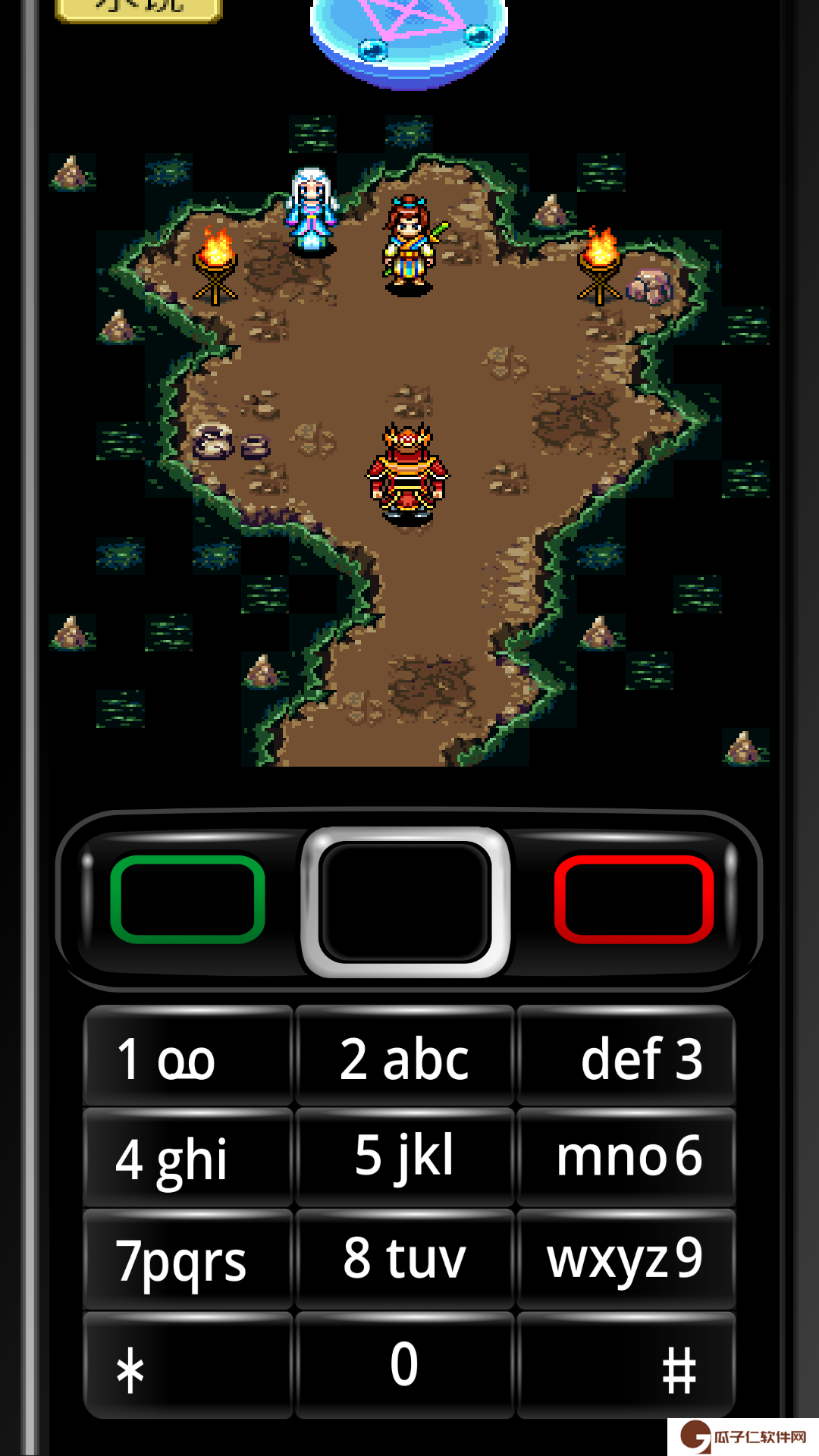Tap the mno 6 key
This screenshot has height=1456, width=819.
626,1158
